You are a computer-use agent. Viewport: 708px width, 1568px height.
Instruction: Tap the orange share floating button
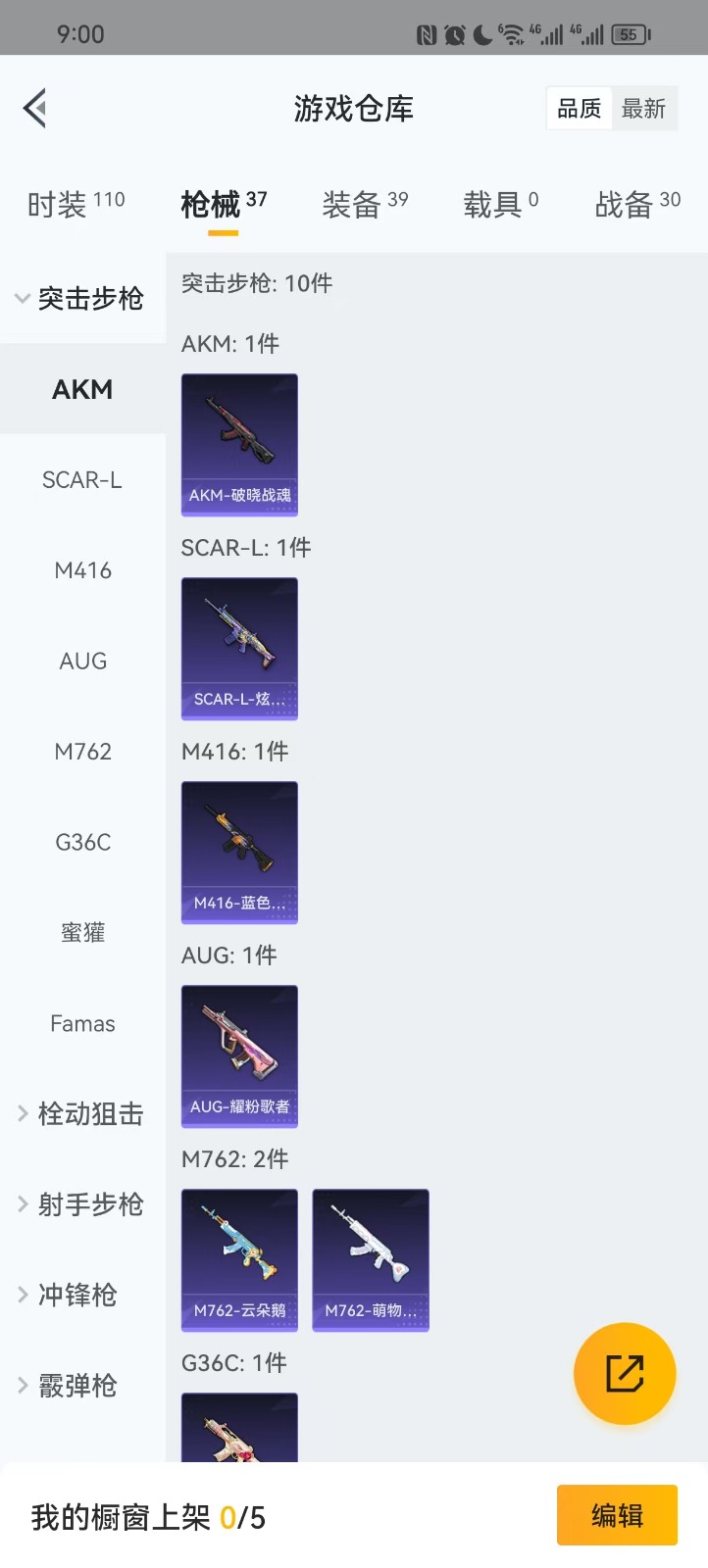coord(625,1374)
